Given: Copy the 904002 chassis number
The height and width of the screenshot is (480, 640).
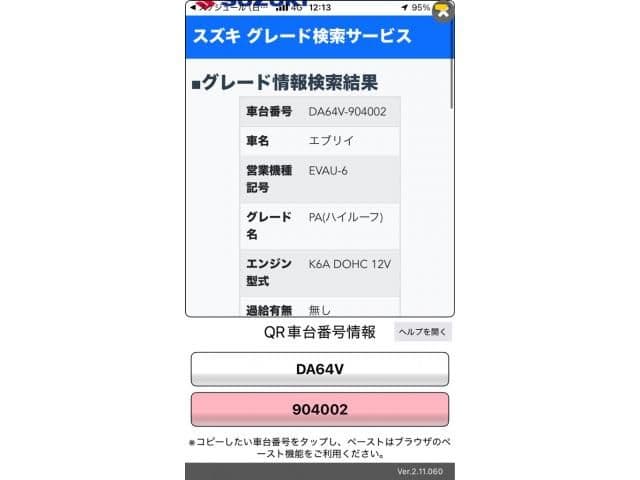Looking at the screenshot, I should (320, 410).
